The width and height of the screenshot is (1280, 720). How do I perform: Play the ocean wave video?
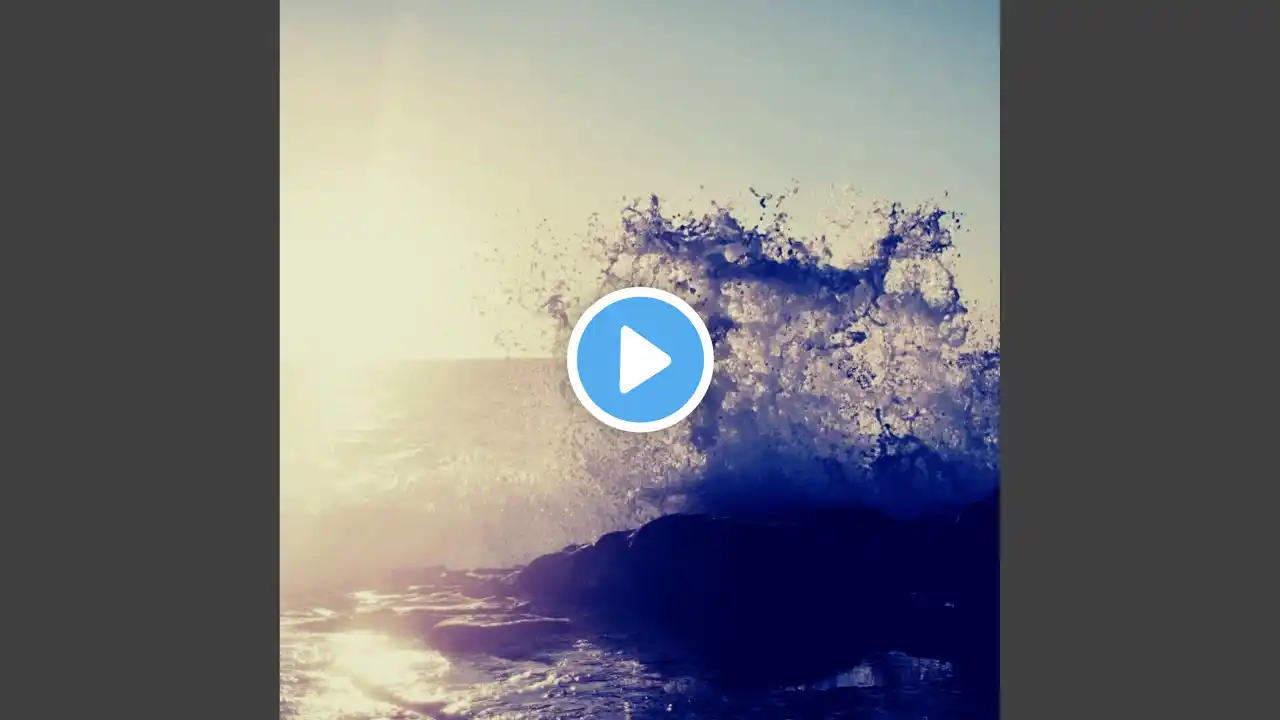640,360
